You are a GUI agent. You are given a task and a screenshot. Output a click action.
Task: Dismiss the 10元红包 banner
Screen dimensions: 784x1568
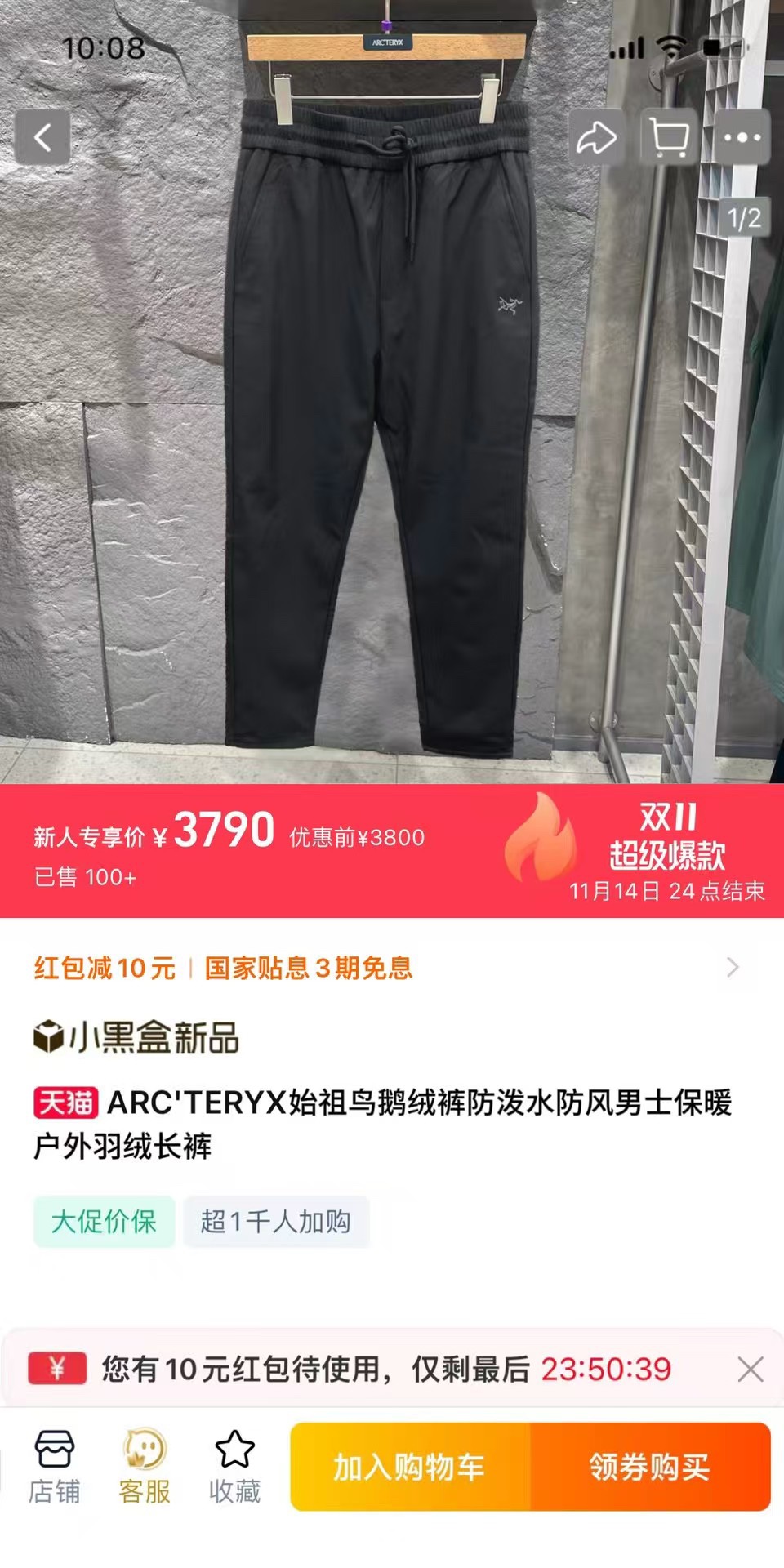[x=750, y=1370]
